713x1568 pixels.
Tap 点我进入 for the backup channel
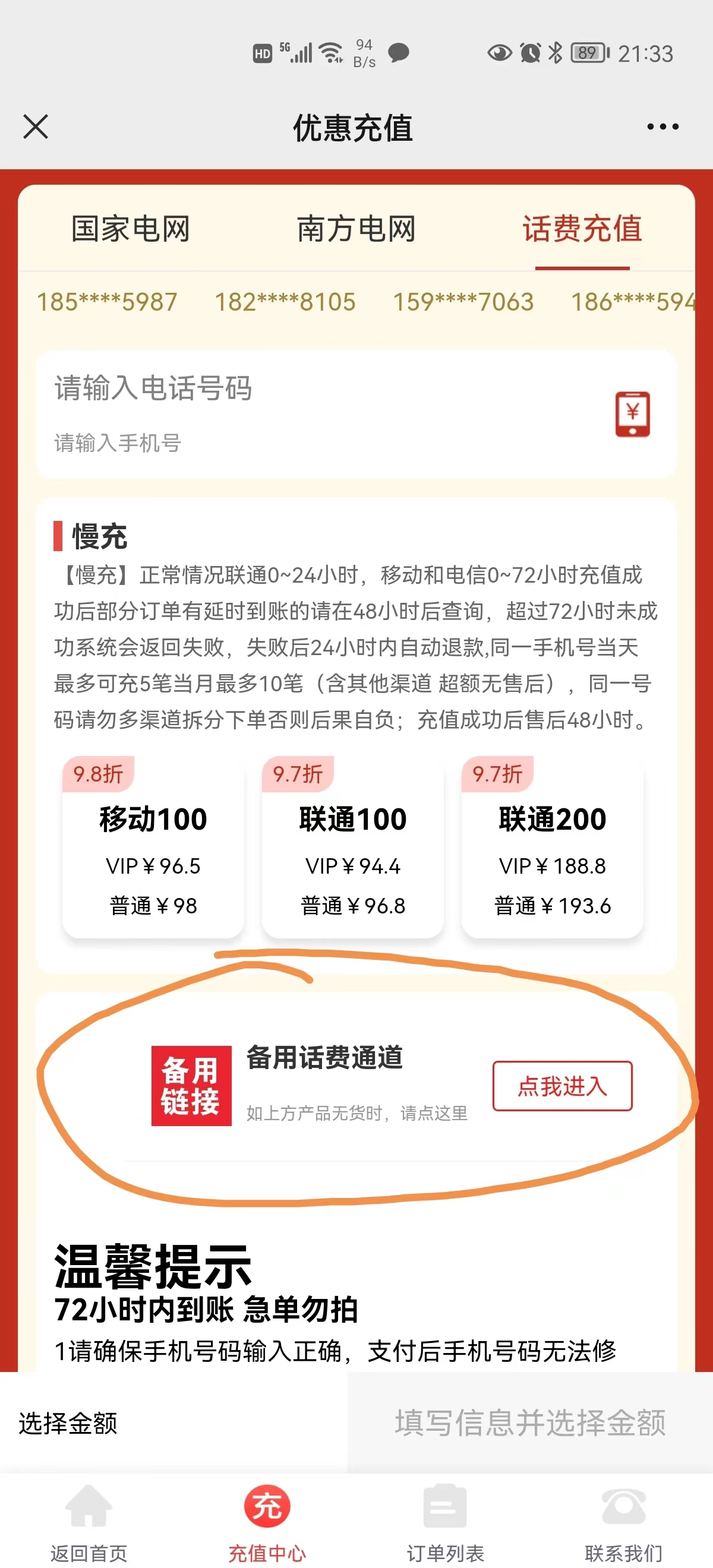point(562,1086)
